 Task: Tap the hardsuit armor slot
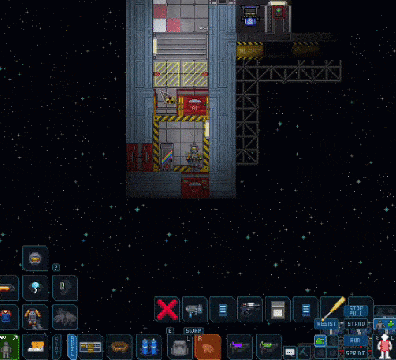tap(35, 316)
